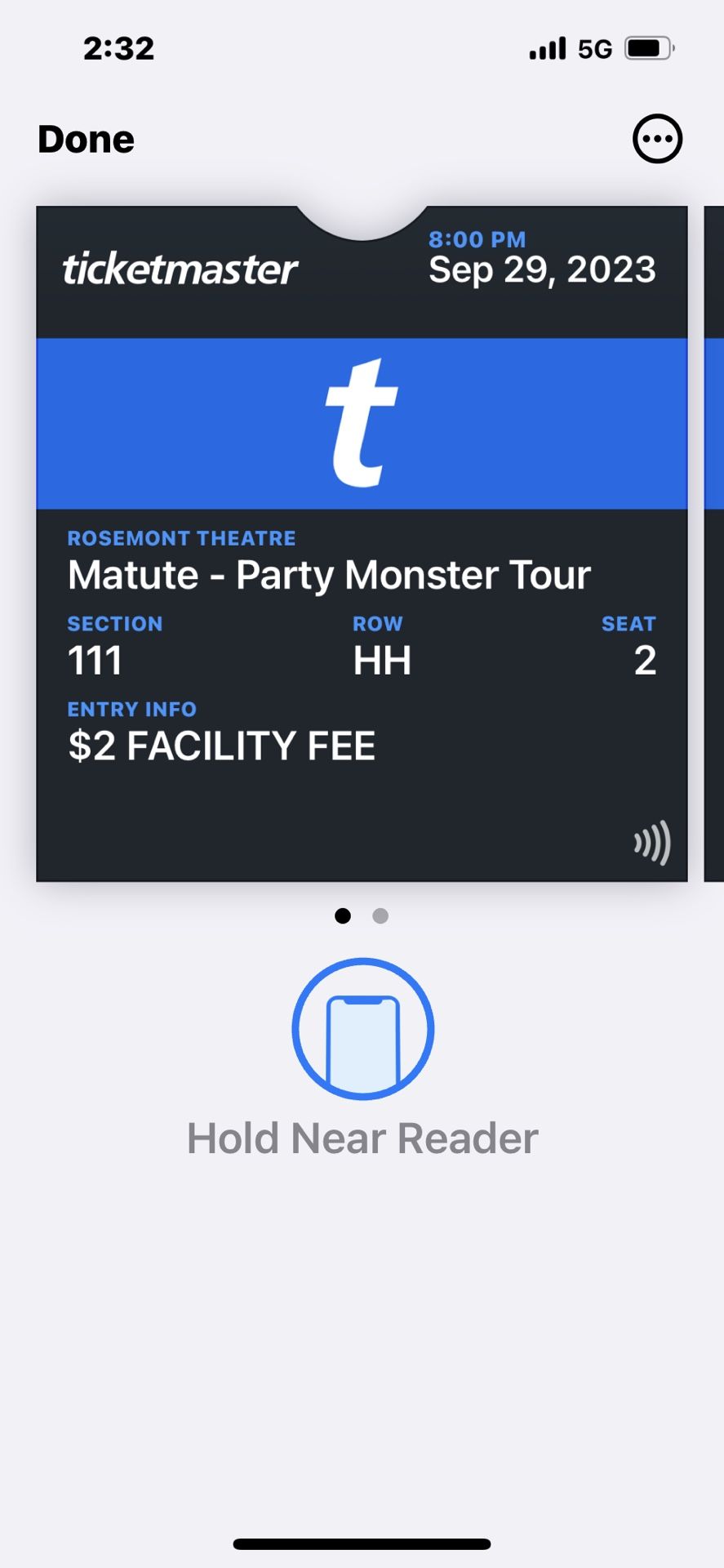This screenshot has width=724, height=1568.
Task: Open the more options ellipsis menu
Action: [657, 139]
